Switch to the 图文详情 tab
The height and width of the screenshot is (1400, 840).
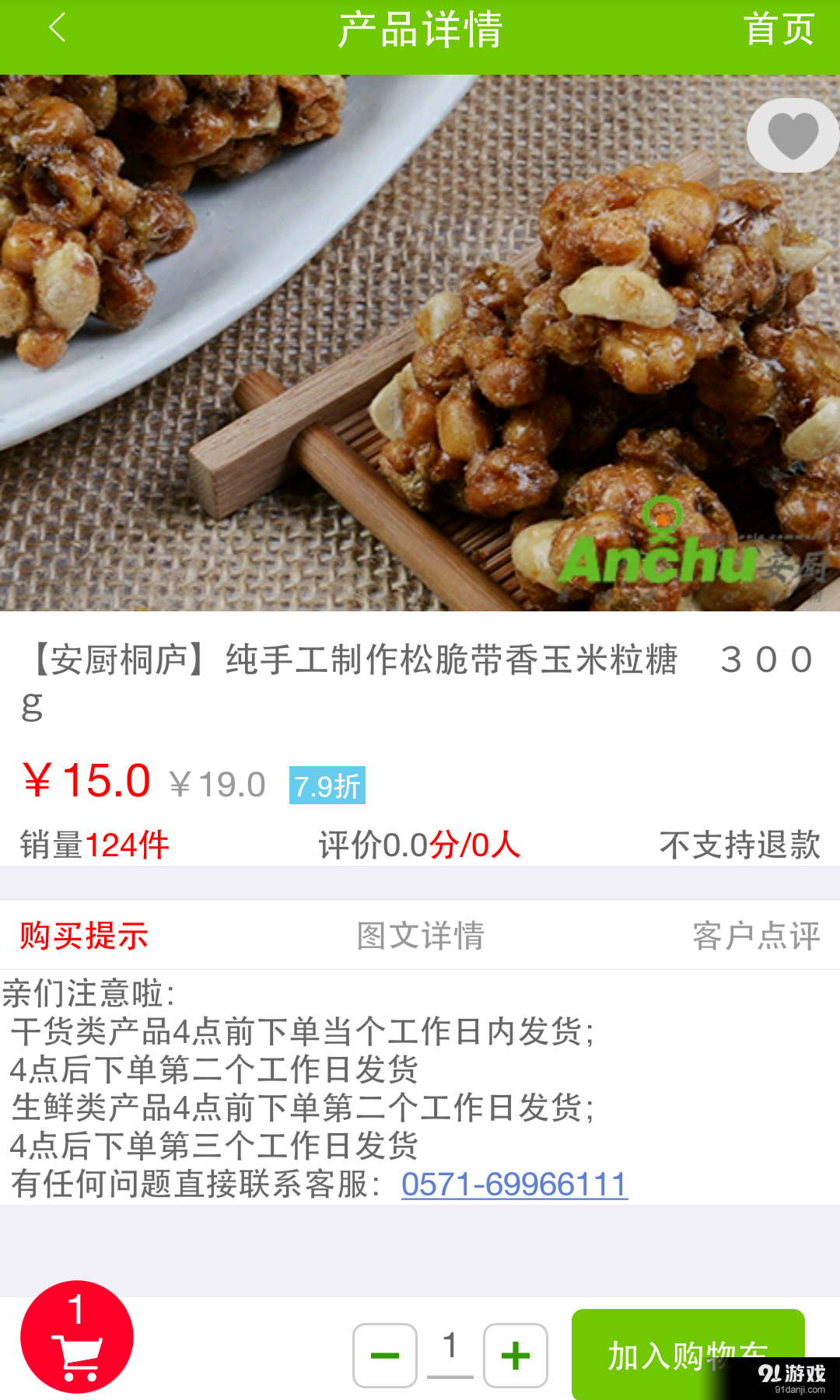[420, 936]
